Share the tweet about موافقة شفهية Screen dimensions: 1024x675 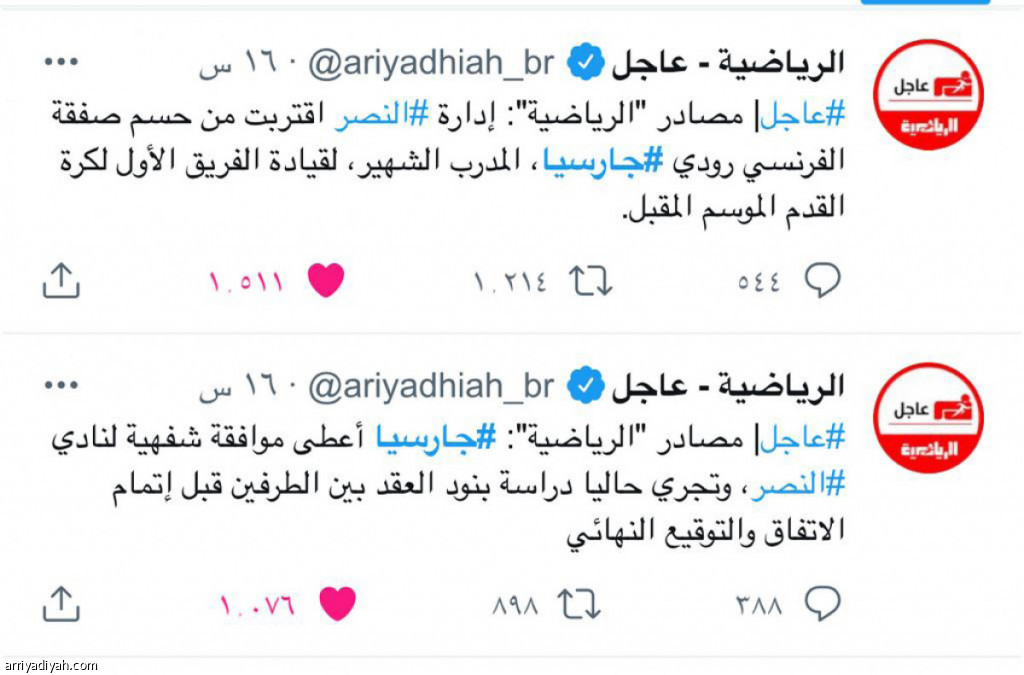61,604
